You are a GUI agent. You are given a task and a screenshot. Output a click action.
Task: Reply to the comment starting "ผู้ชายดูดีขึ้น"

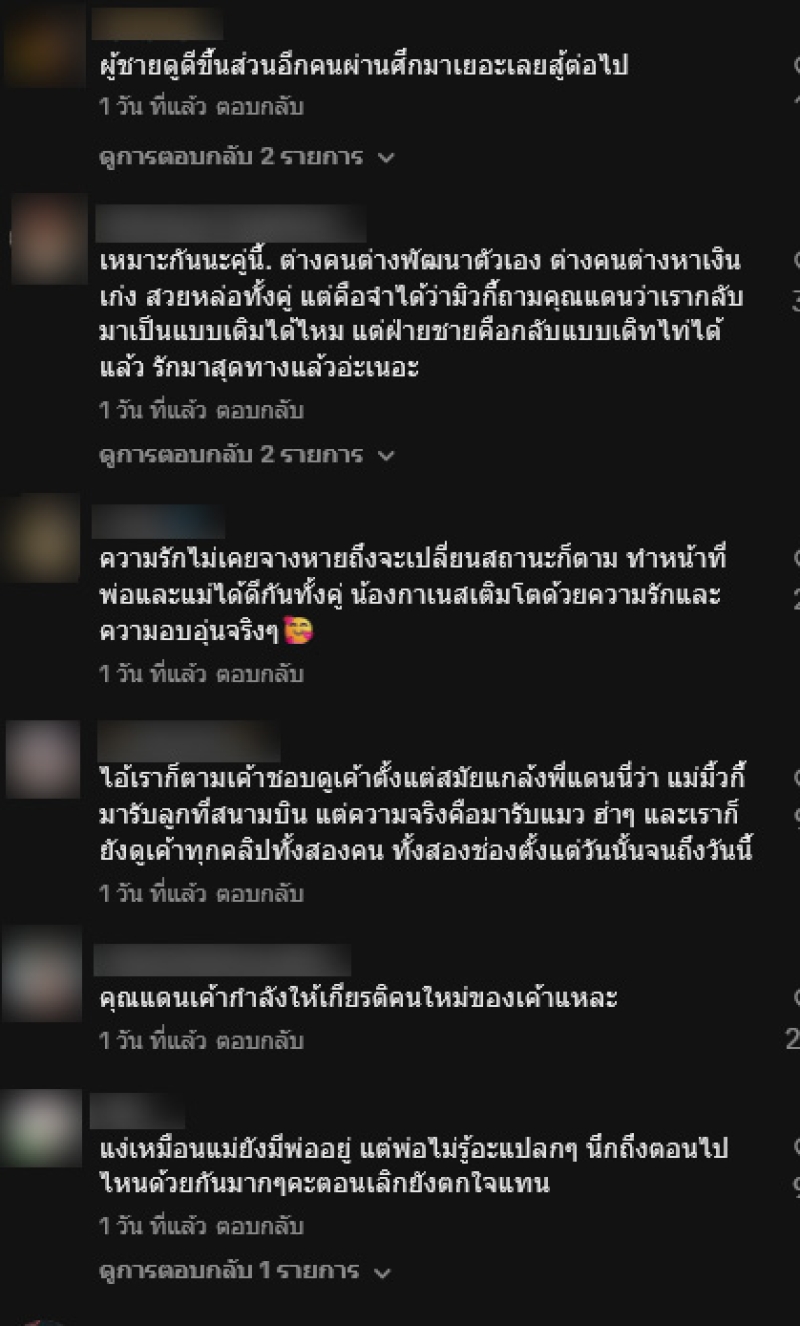[x=260, y=107]
